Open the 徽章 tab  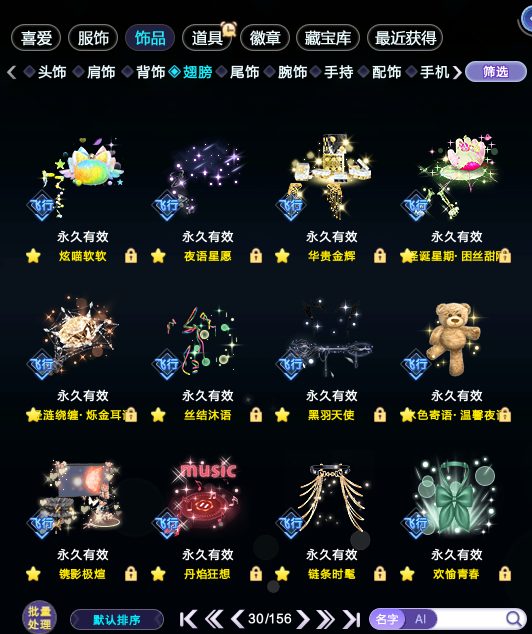[265, 38]
